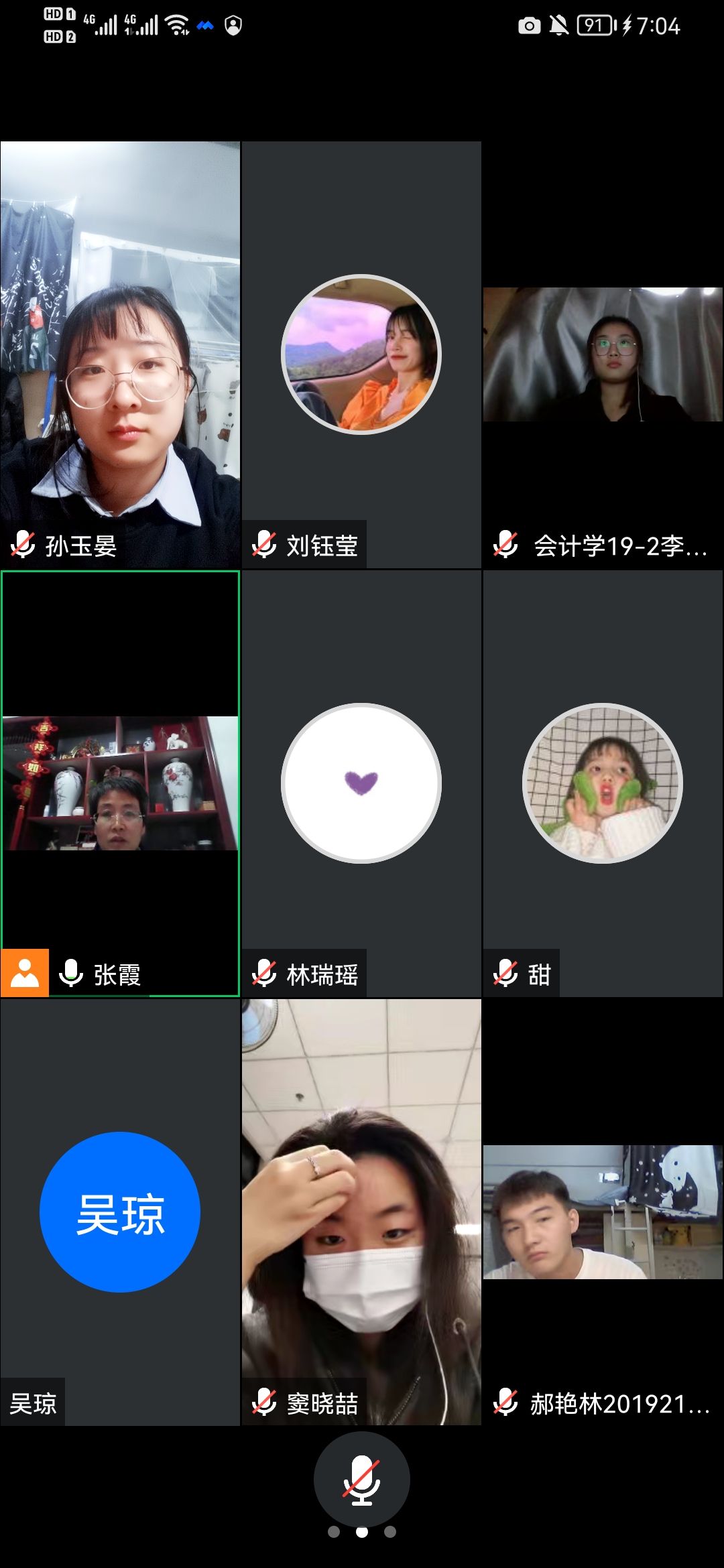Select 刘钰莹's participant tile
Screen dimensions: 724x1568
[x=361, y=354]
